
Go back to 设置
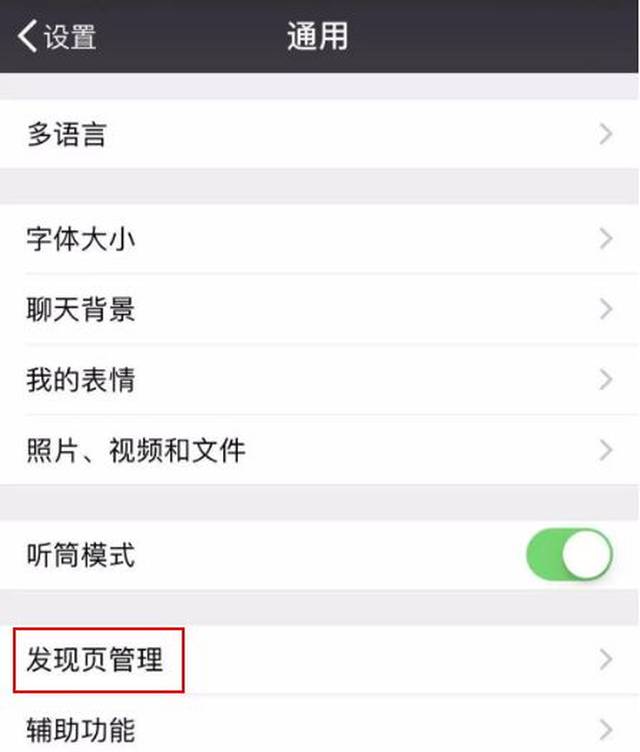pyautogui.click(x=57, y=37)
